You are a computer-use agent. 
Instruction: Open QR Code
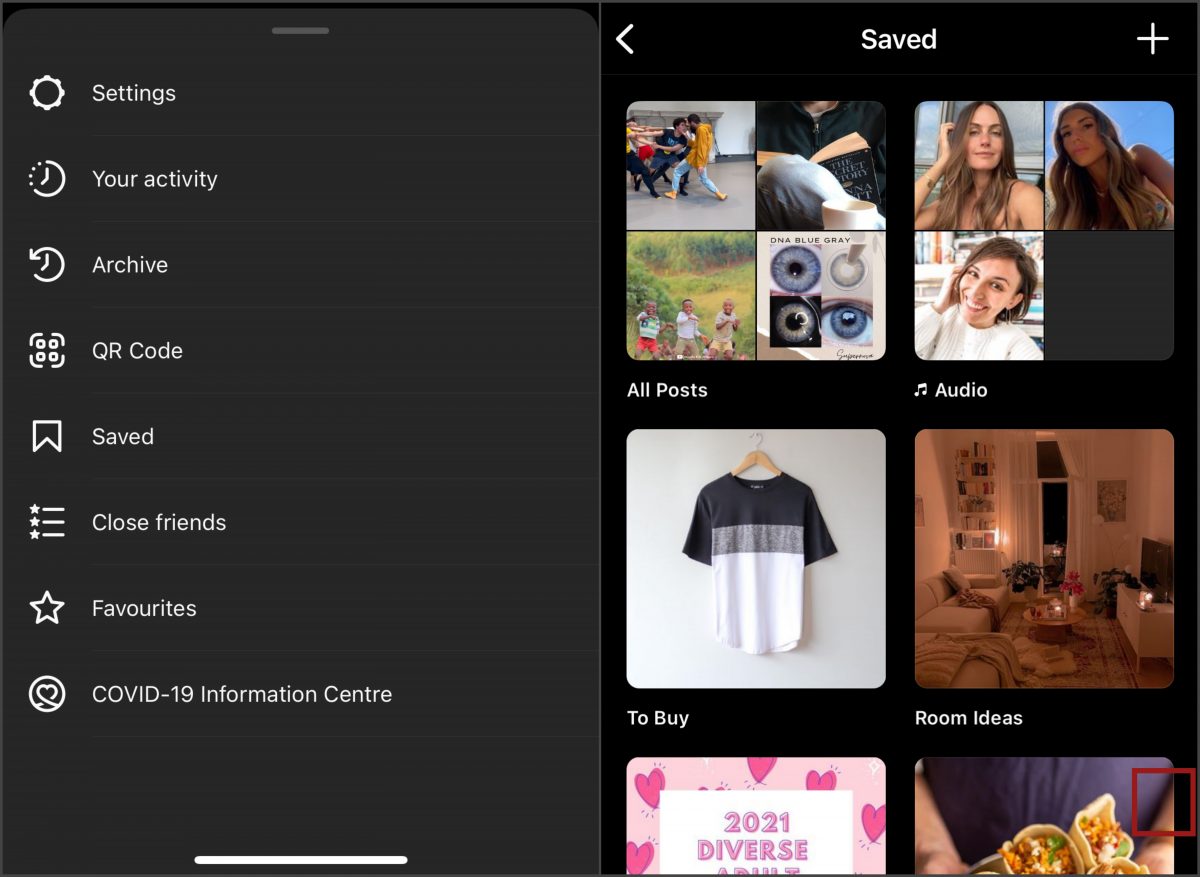[137, 351]
